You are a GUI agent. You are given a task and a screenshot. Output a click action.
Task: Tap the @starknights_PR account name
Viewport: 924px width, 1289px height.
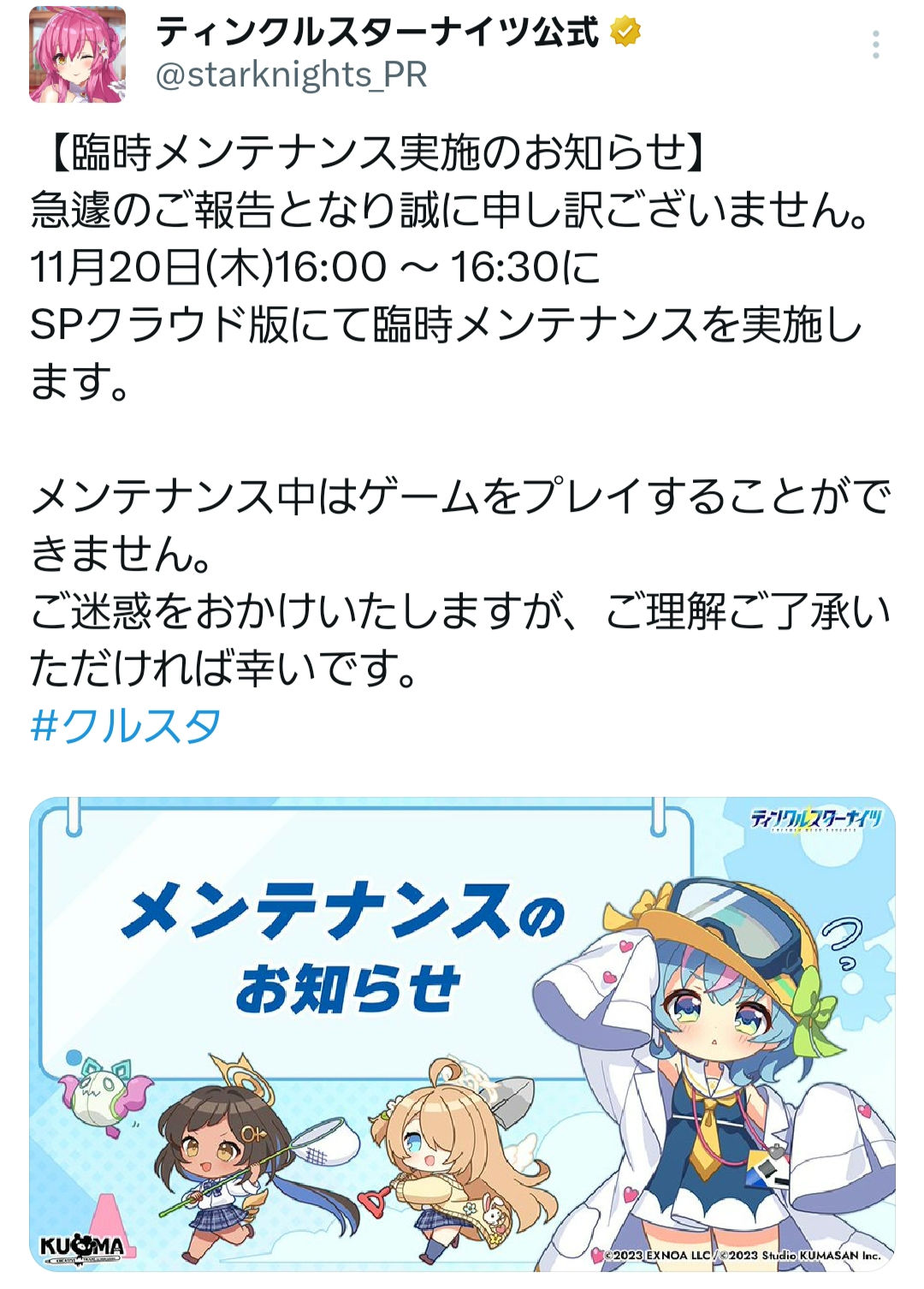point(291,75)
